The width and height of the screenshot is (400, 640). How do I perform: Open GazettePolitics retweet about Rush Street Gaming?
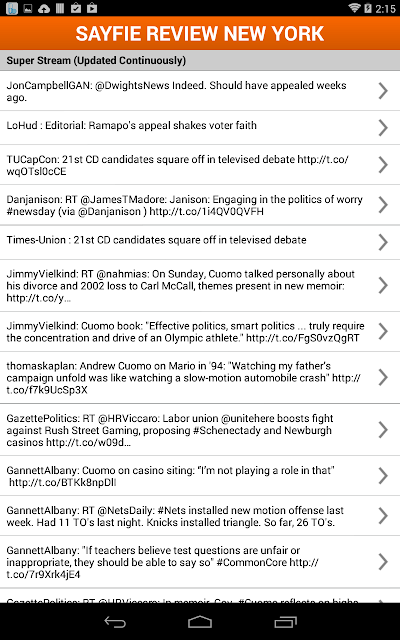pyautogui.click(x=200, y=430)
